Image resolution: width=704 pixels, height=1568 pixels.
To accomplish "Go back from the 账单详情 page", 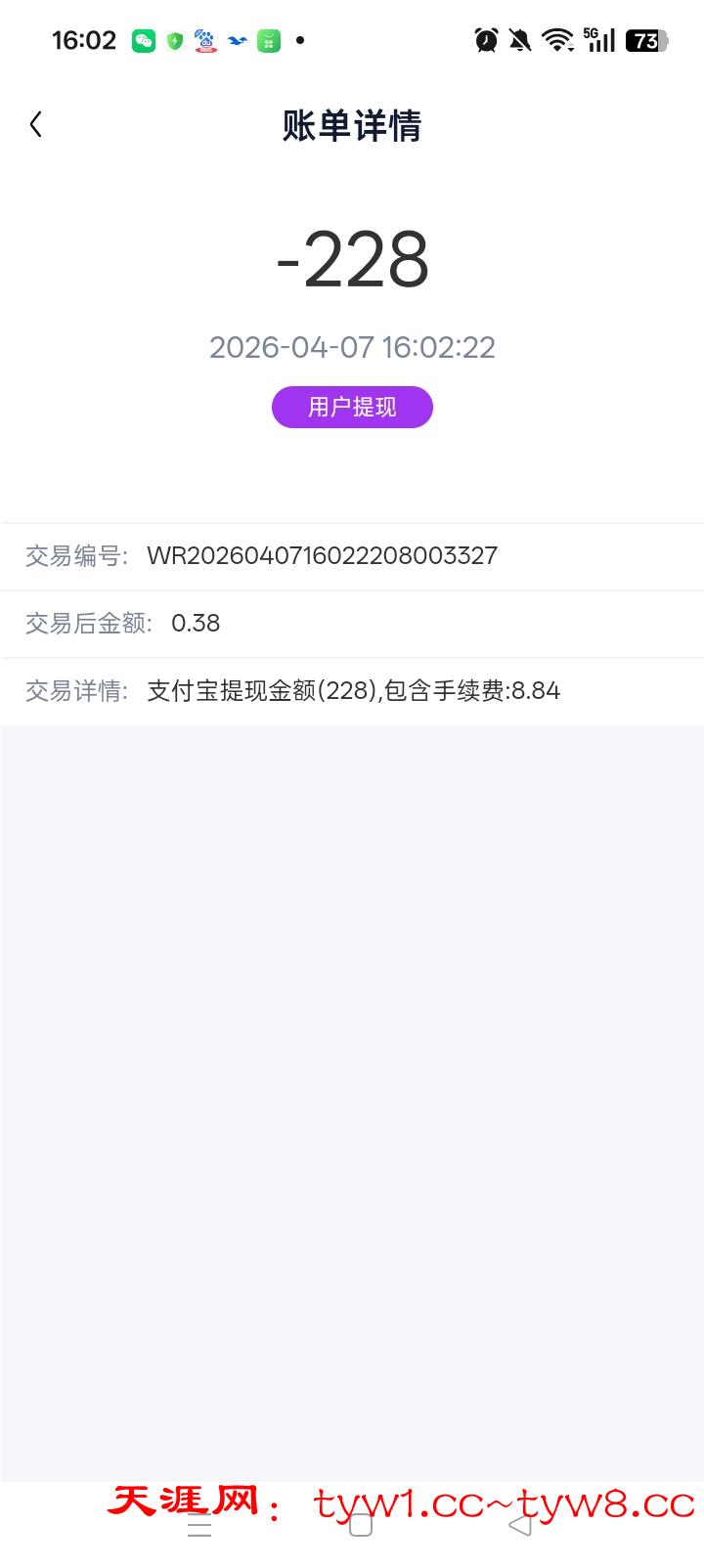I will (x=36, y=125).
